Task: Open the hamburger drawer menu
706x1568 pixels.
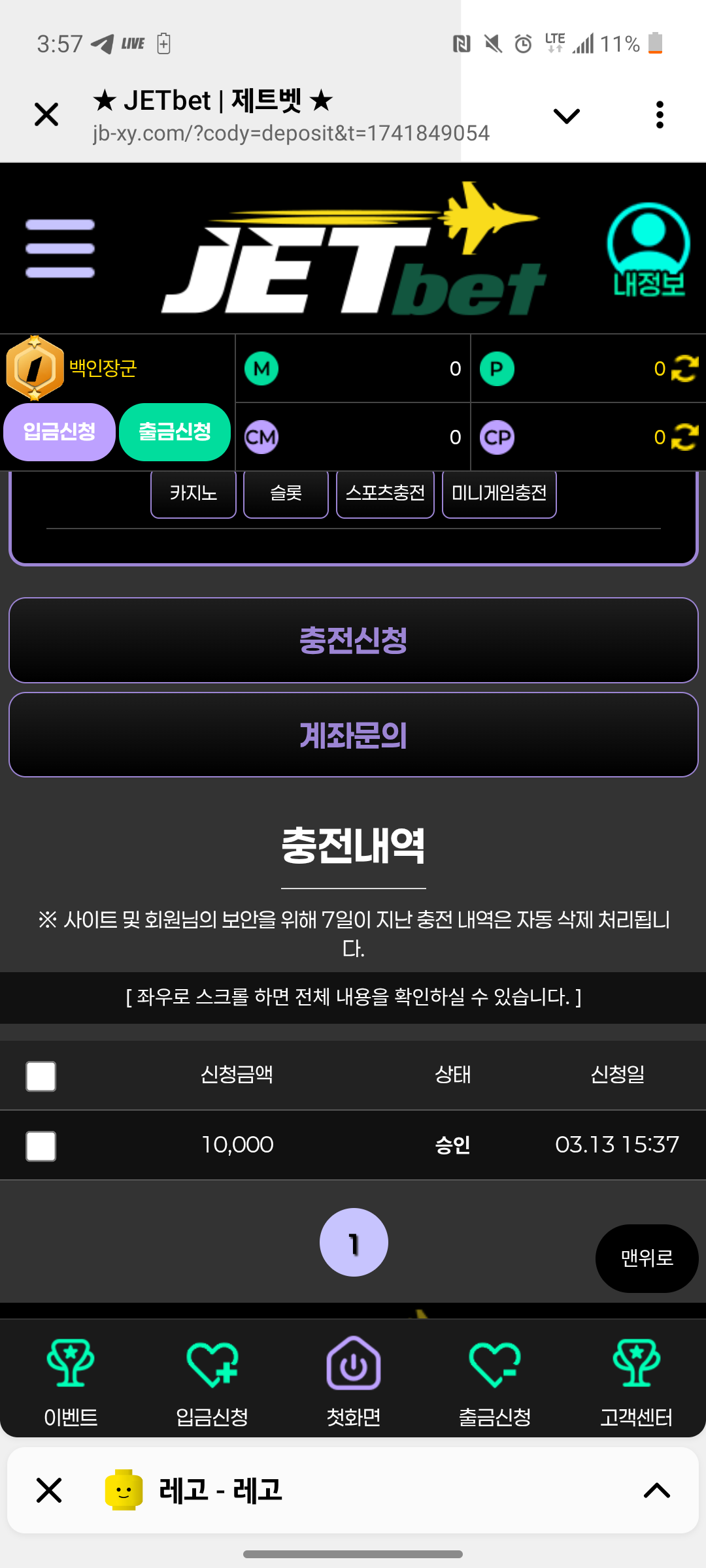Action: click(x=60, y=249)
